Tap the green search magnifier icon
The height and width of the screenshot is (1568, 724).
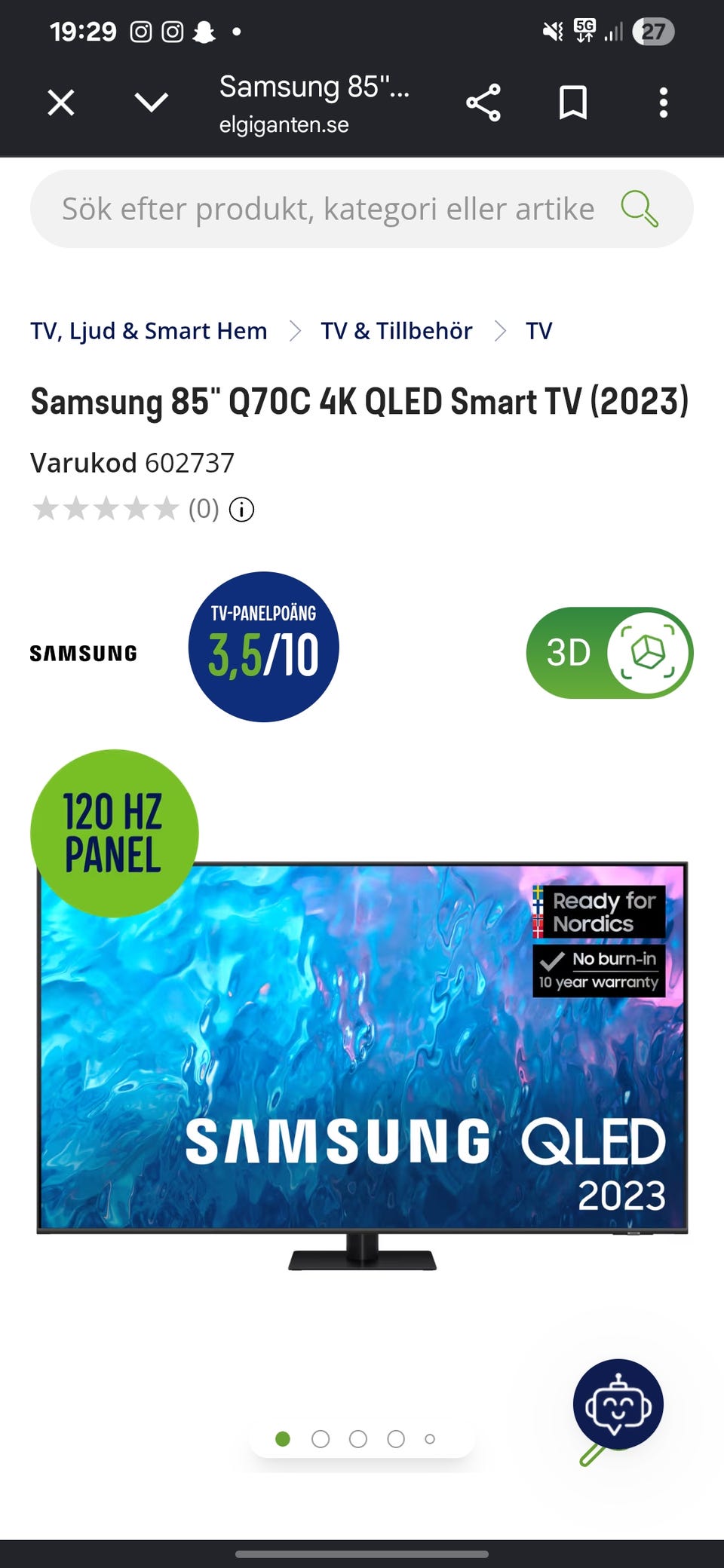640,209
